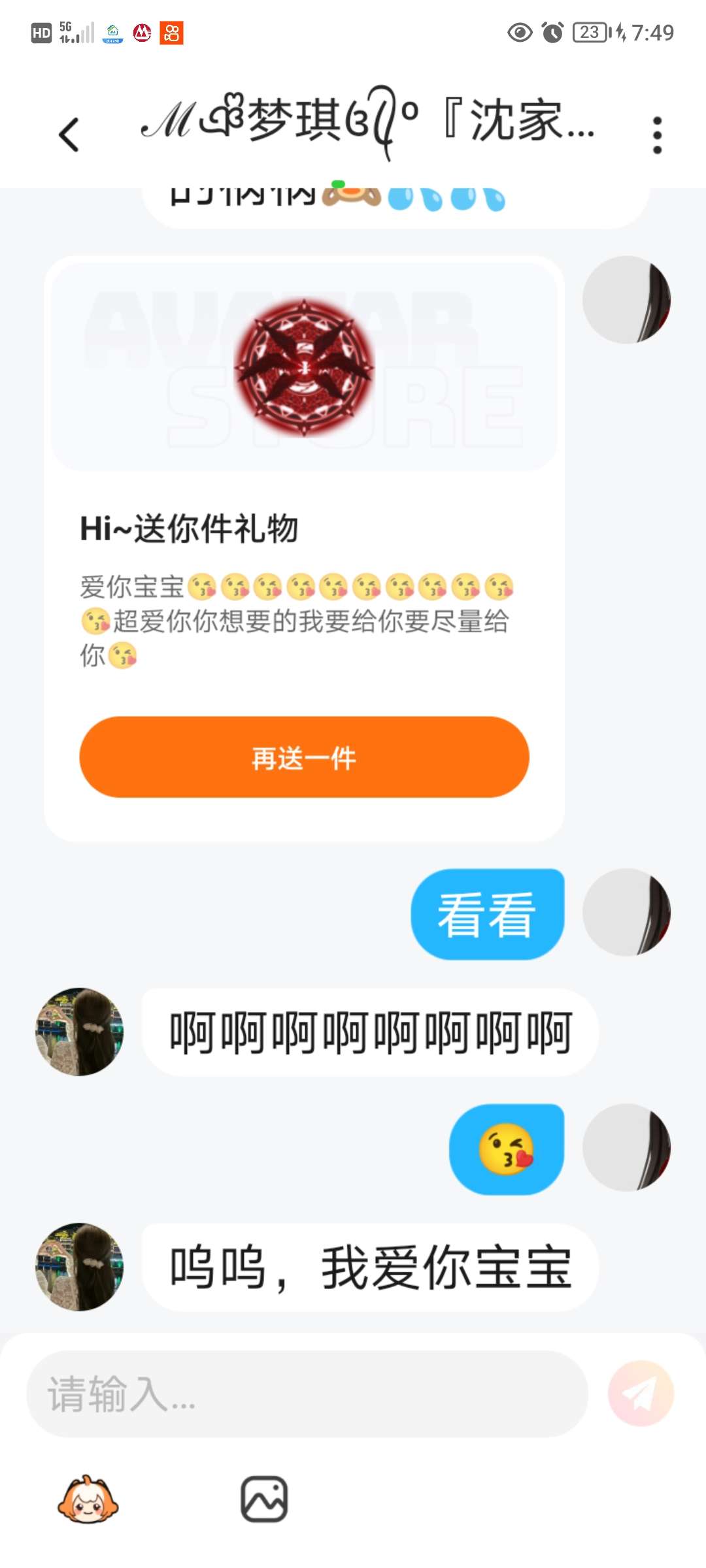Open my avatar beside 看看 message

(x=626, y=912)
